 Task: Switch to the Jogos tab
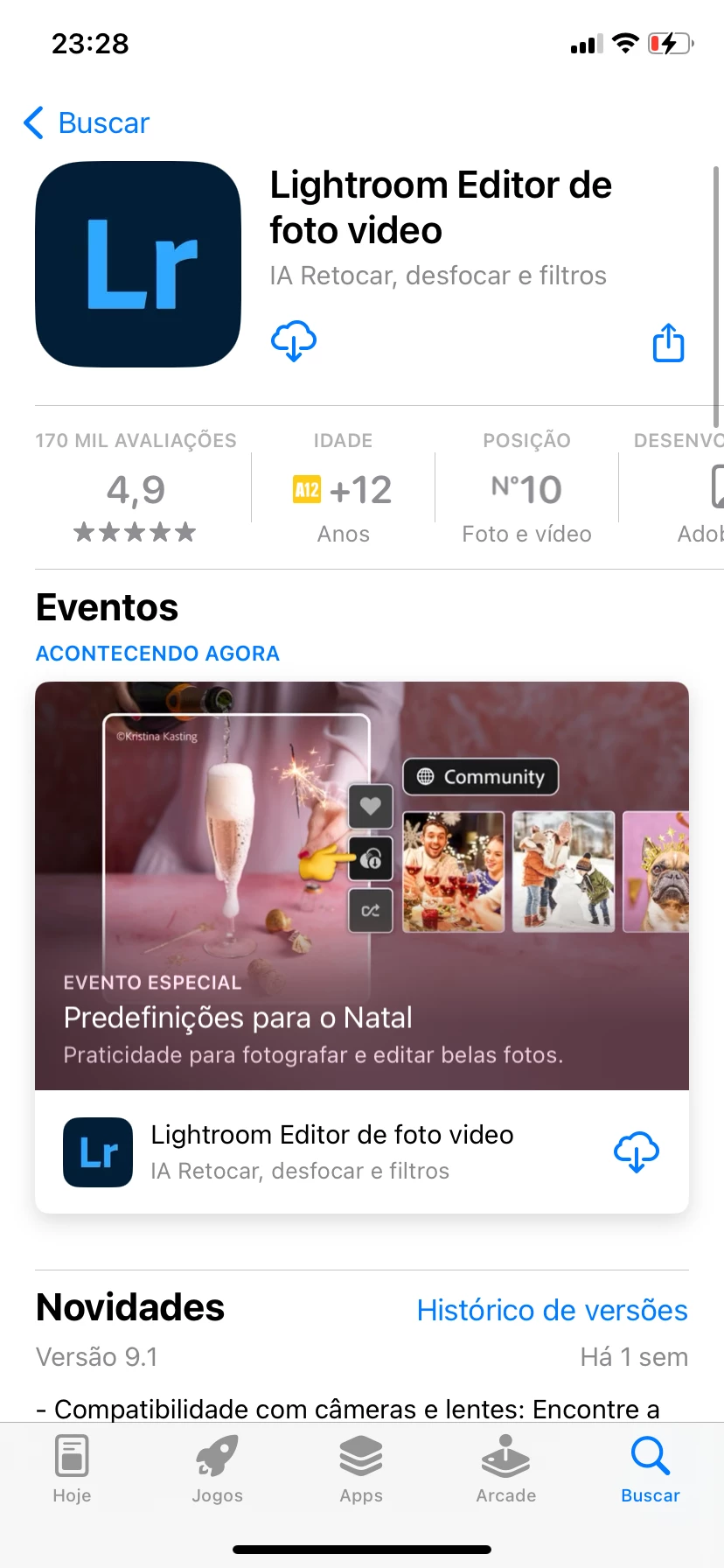click(217, 1470)
